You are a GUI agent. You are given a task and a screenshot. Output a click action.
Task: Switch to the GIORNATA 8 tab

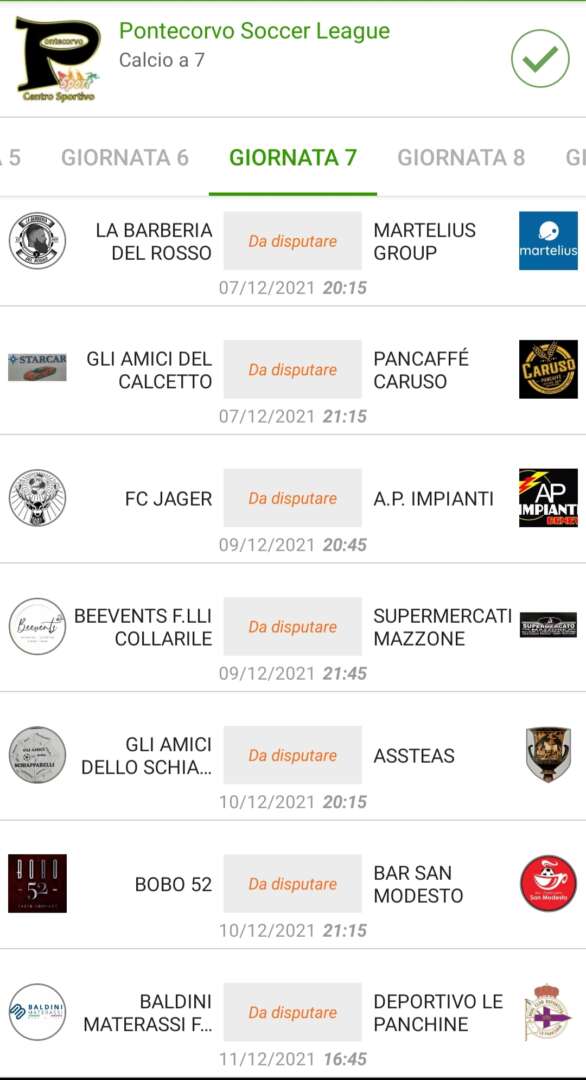(461, 158)
